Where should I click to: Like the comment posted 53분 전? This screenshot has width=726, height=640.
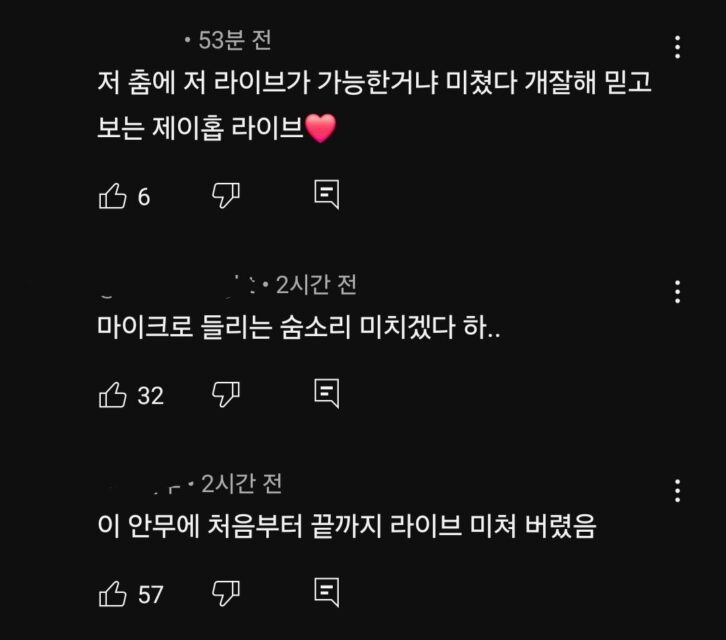tap(112, 196)
